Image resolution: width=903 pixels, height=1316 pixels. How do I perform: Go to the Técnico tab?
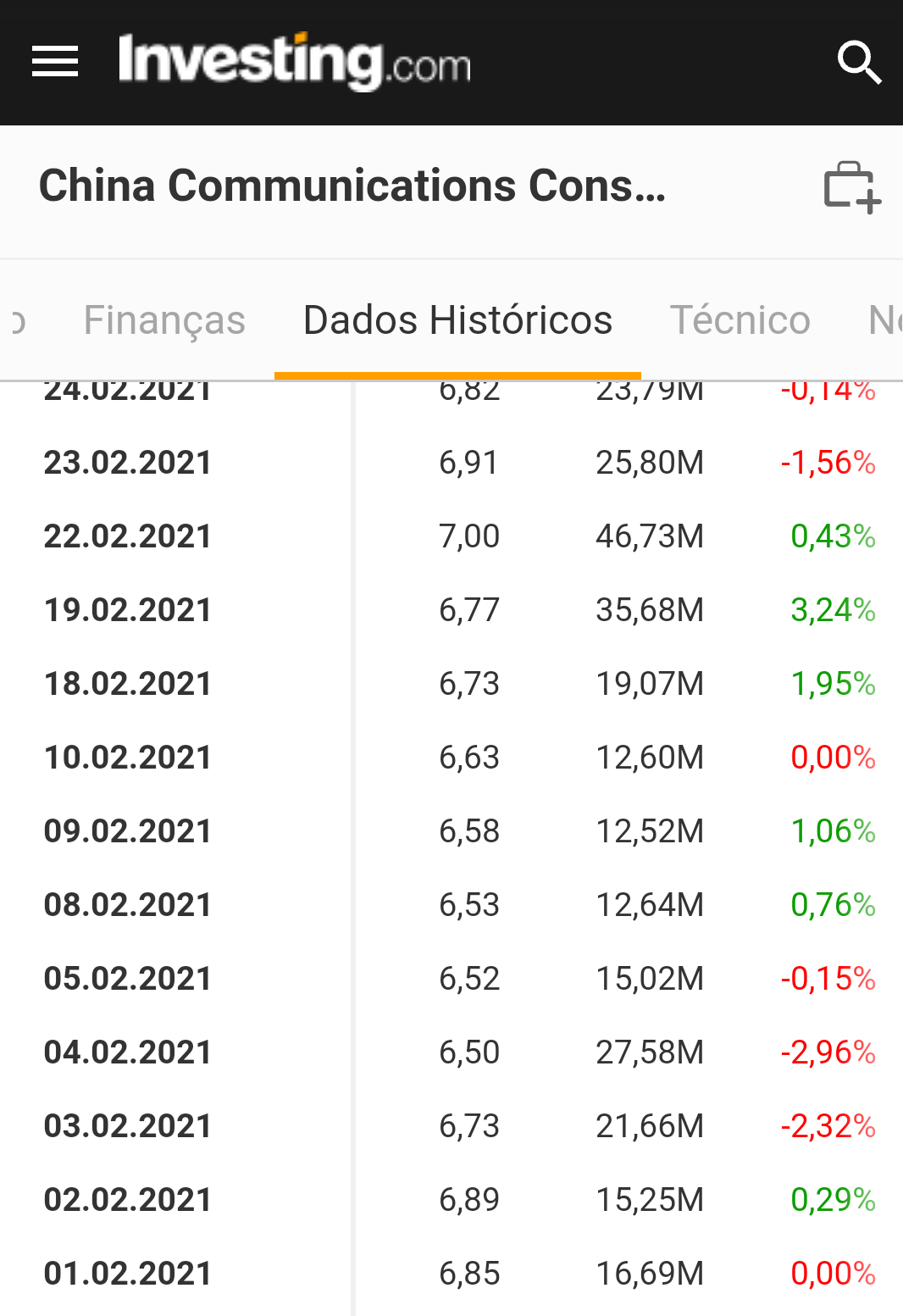pos(740,320)
